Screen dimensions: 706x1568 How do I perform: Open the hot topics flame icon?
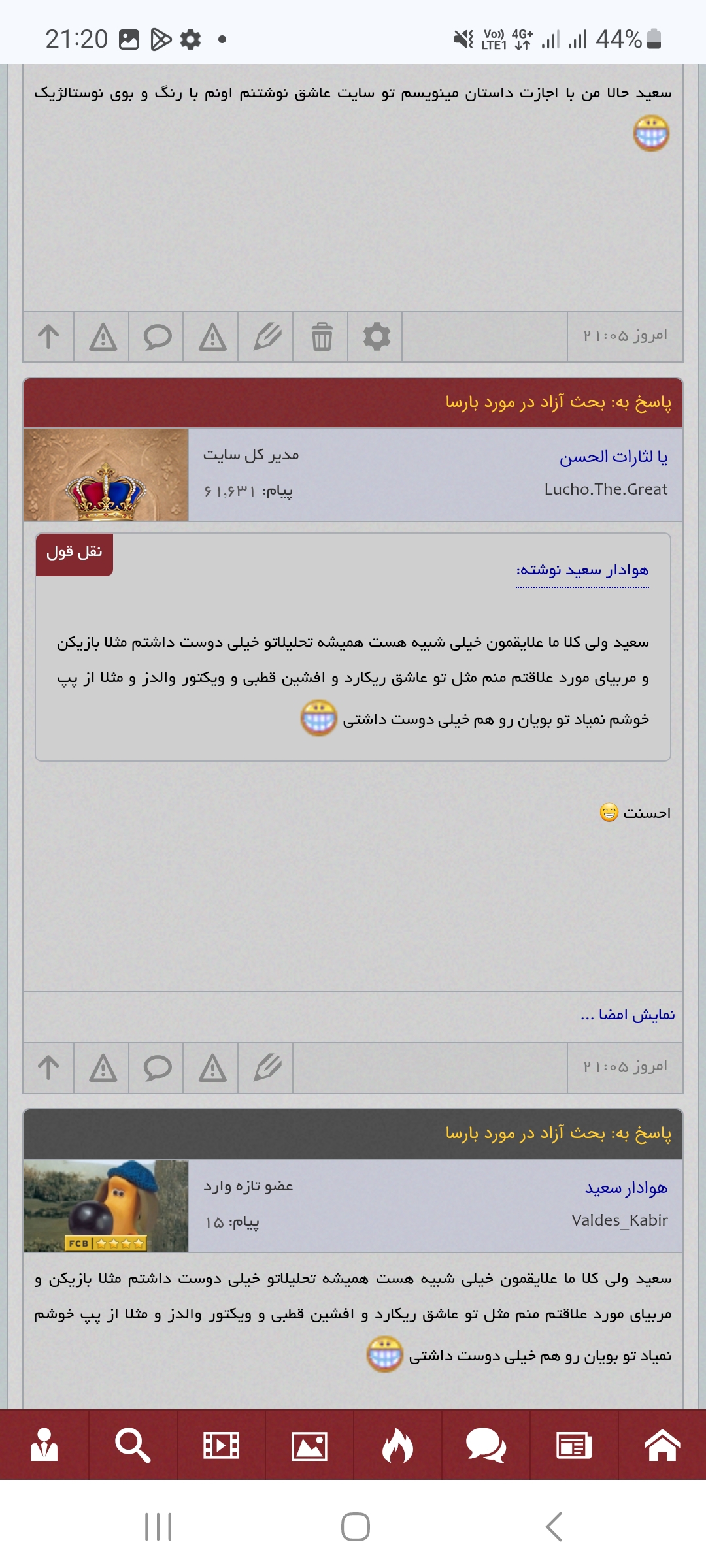point(397,1445)
